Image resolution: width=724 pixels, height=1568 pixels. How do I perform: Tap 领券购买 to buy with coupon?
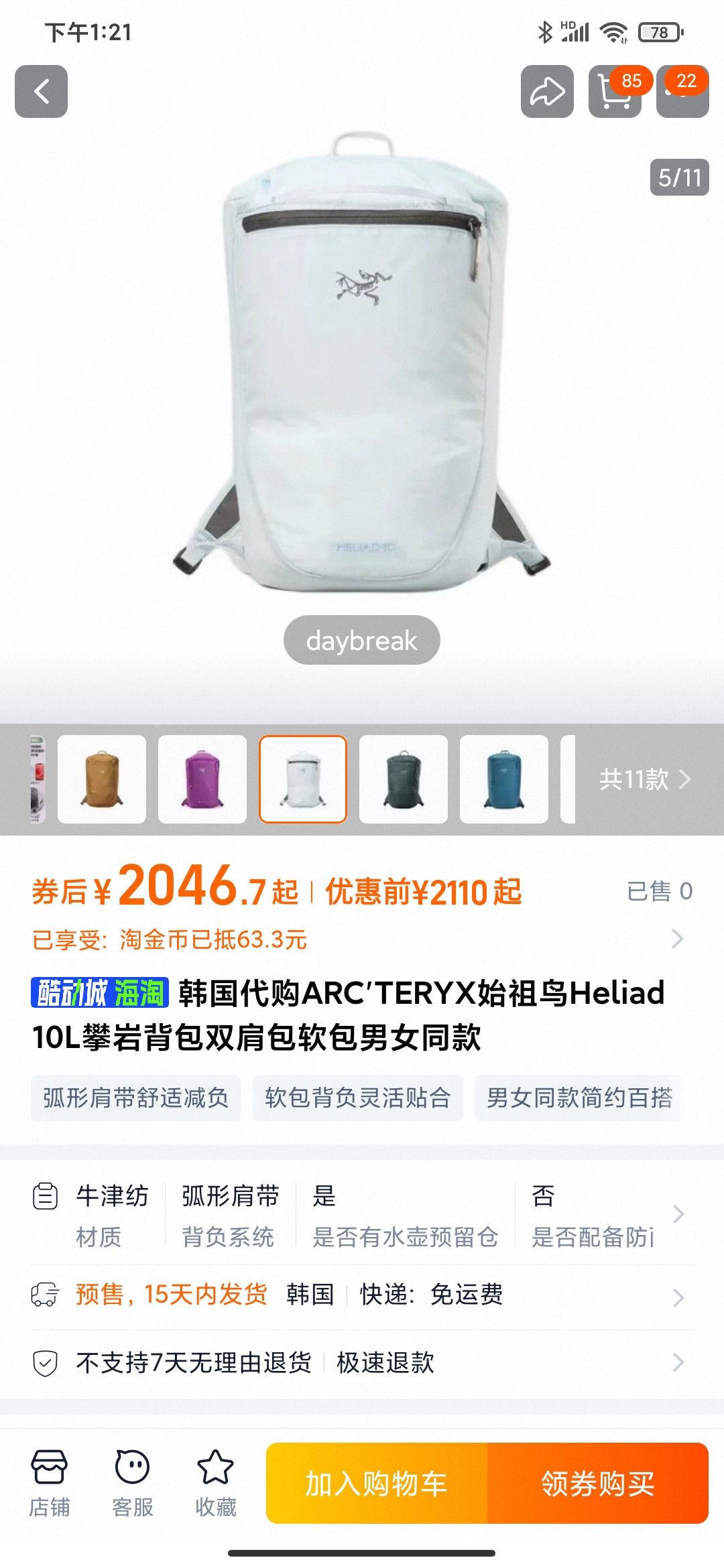[x=597, y=1484]
